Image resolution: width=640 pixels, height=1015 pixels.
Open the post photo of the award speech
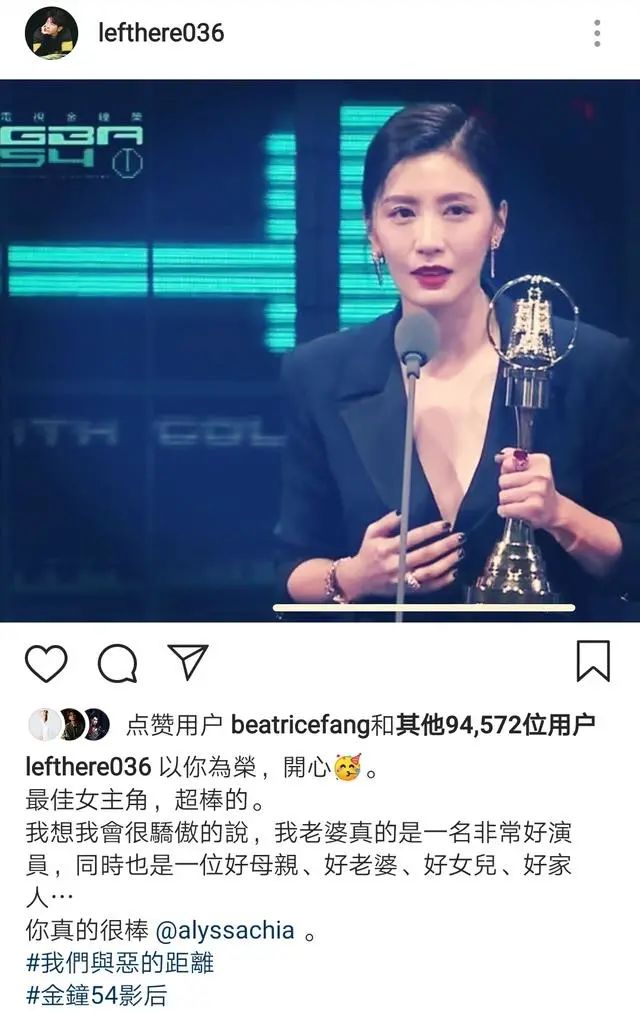[x=320, y=350]
